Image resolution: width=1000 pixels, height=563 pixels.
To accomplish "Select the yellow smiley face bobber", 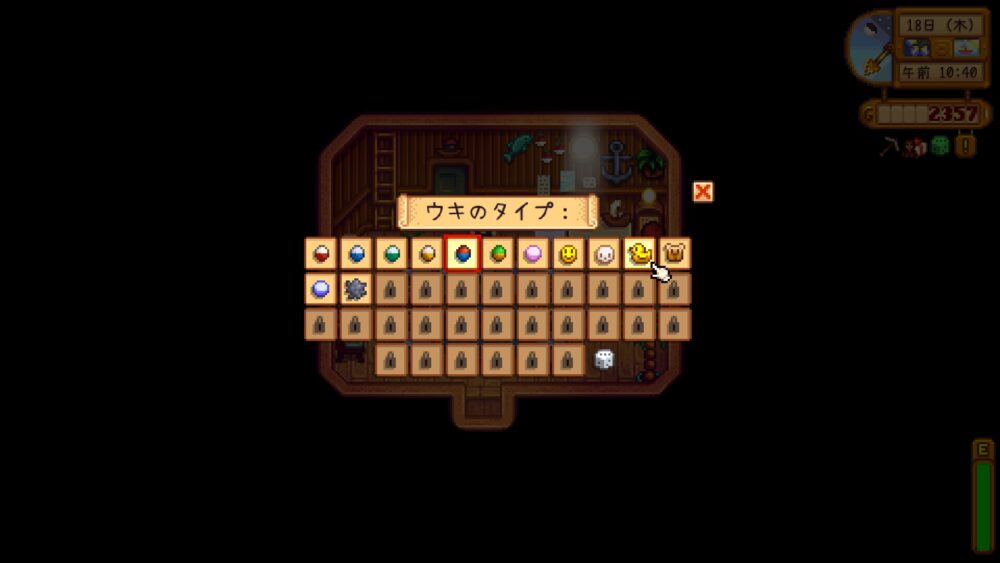I will [568, 254].
